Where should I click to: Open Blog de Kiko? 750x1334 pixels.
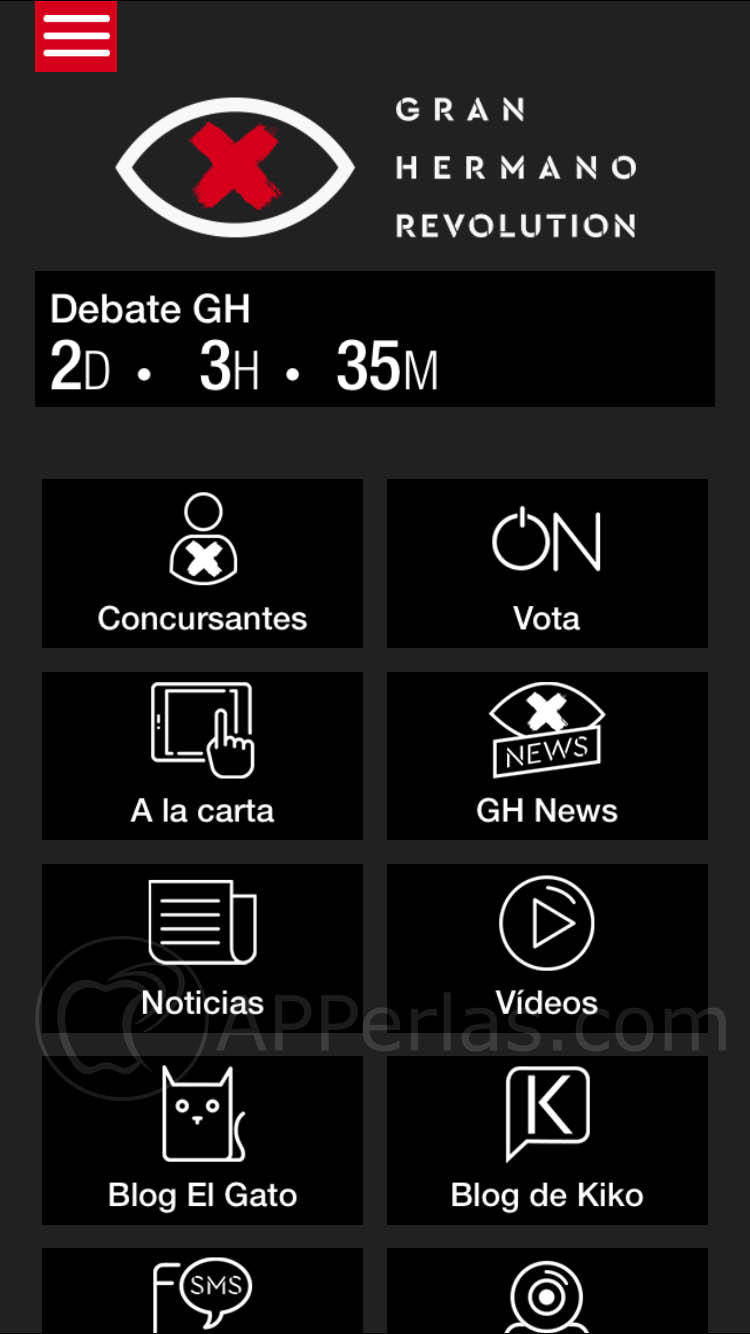547,1140
